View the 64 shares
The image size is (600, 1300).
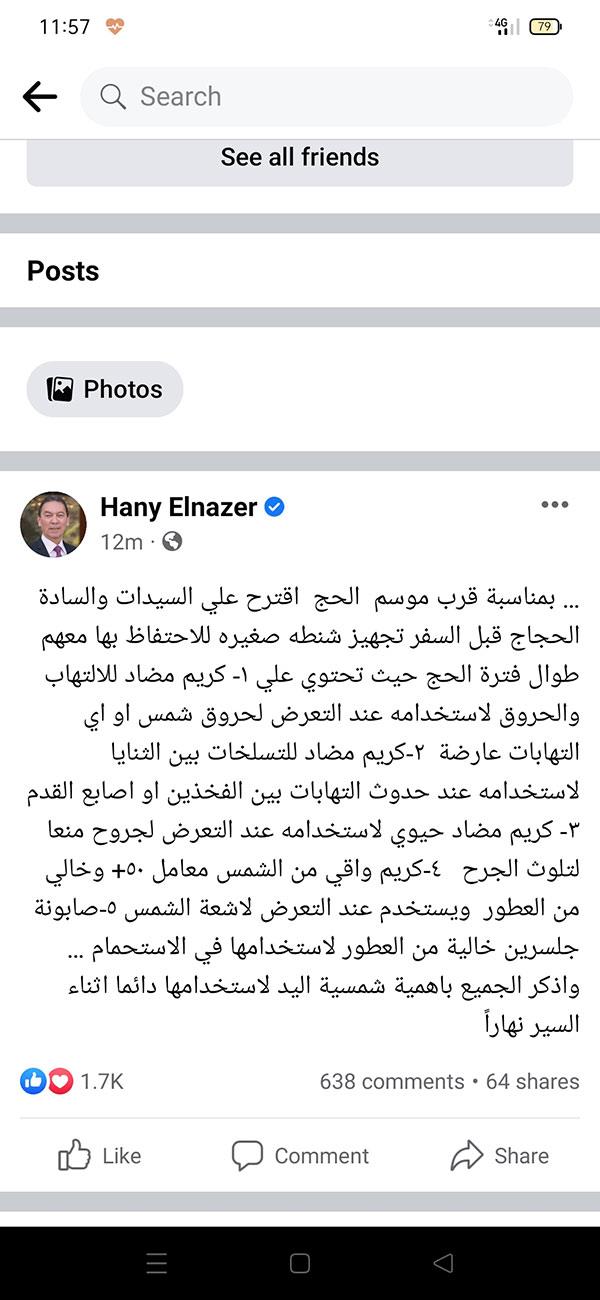(532, 1082)
